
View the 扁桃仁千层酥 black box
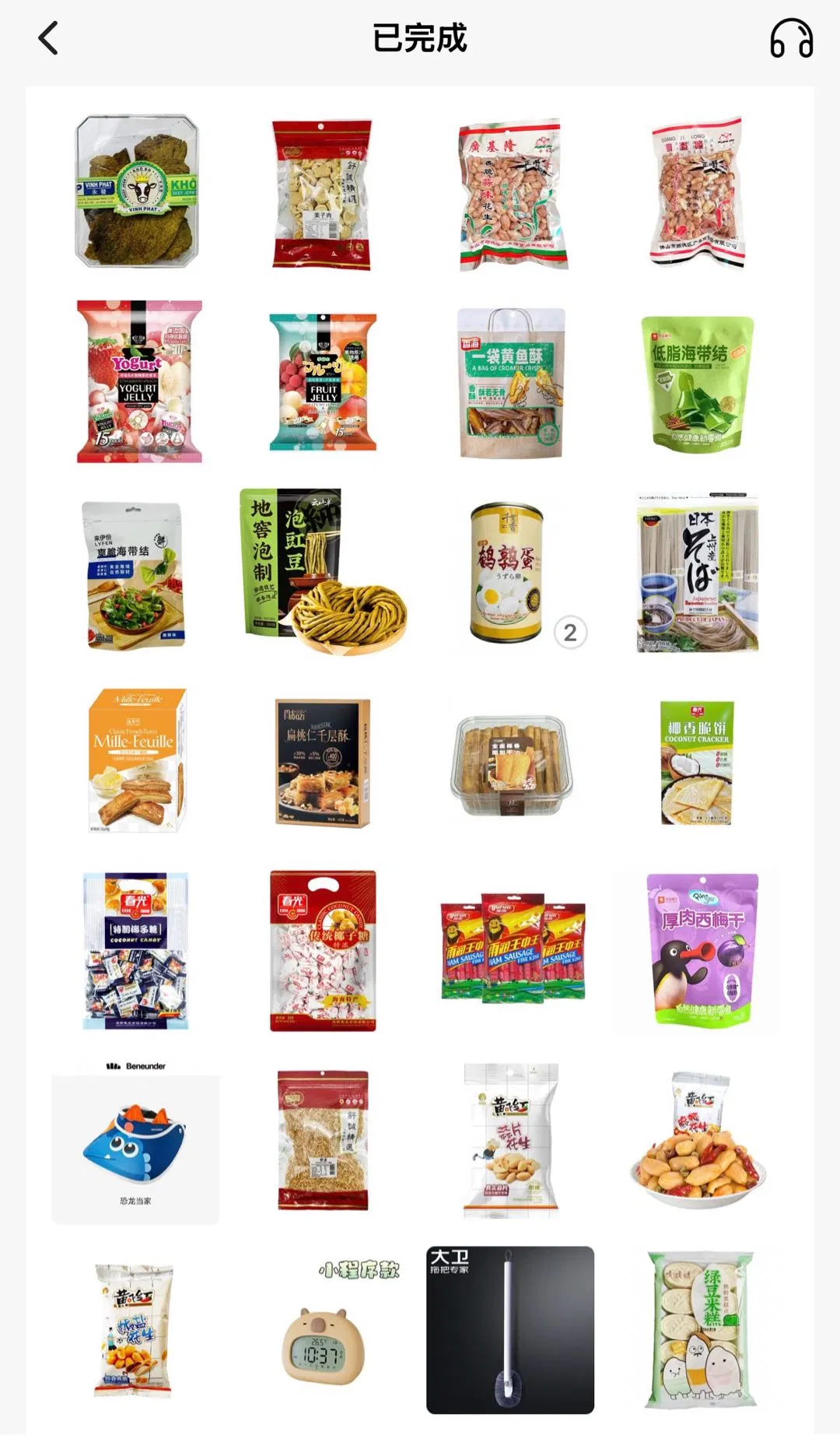(x=323, y=762)
